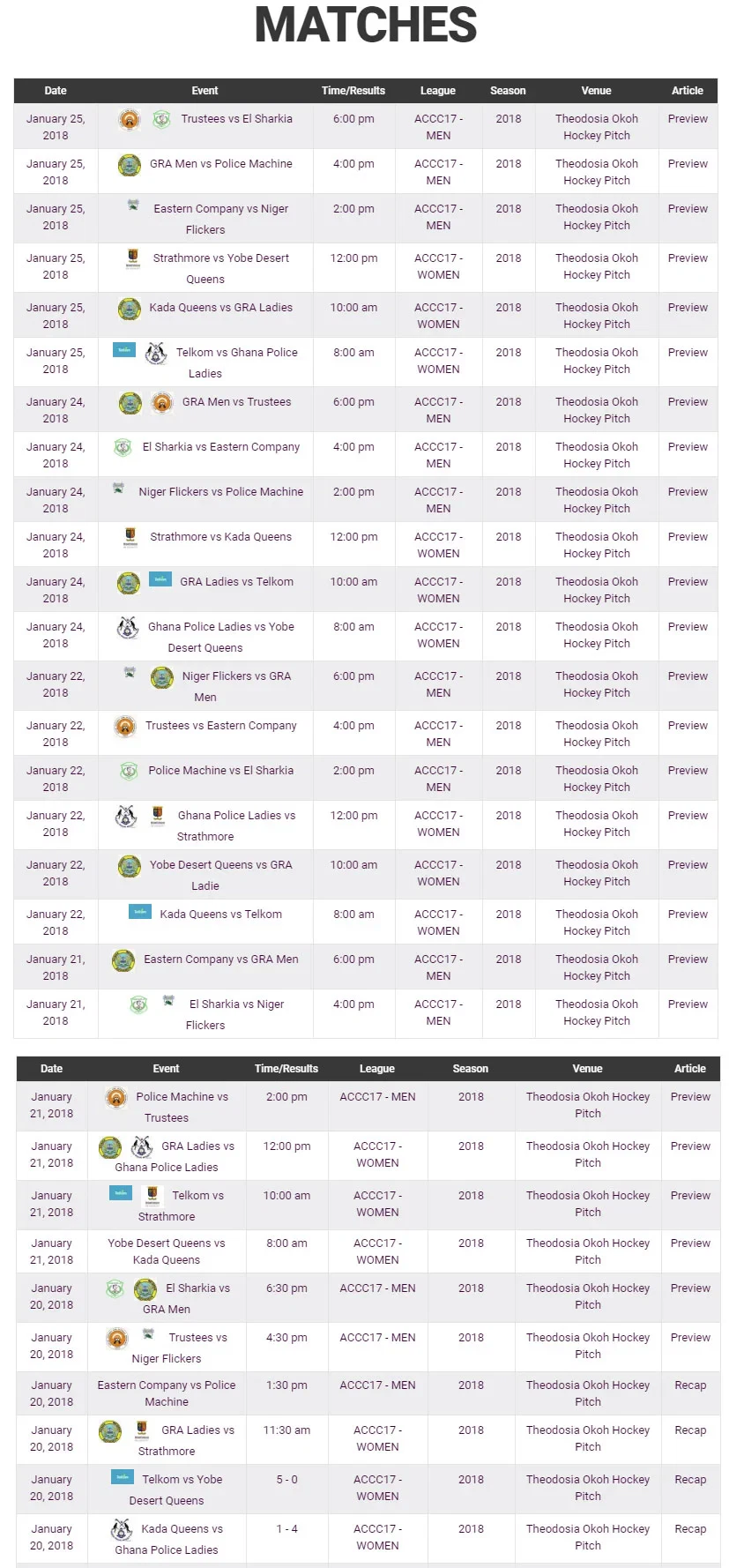View Eastern Company vs GRA Men match
This screenshot has height=1568, width=729.
220,959
